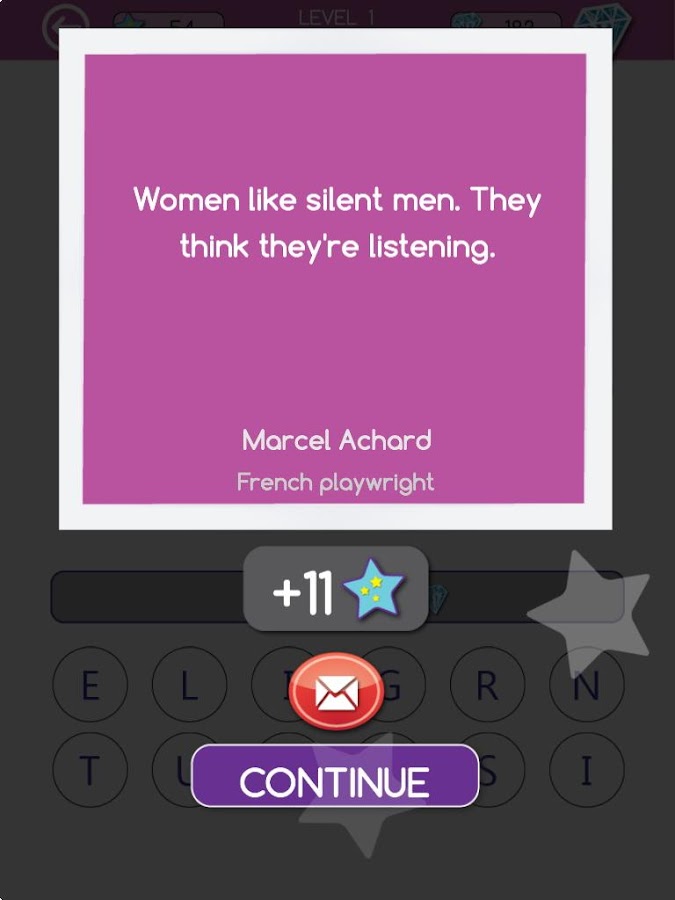
Task: Share the quote via the red mail icon
Action: pyautogui.click(x=335, y=692)
